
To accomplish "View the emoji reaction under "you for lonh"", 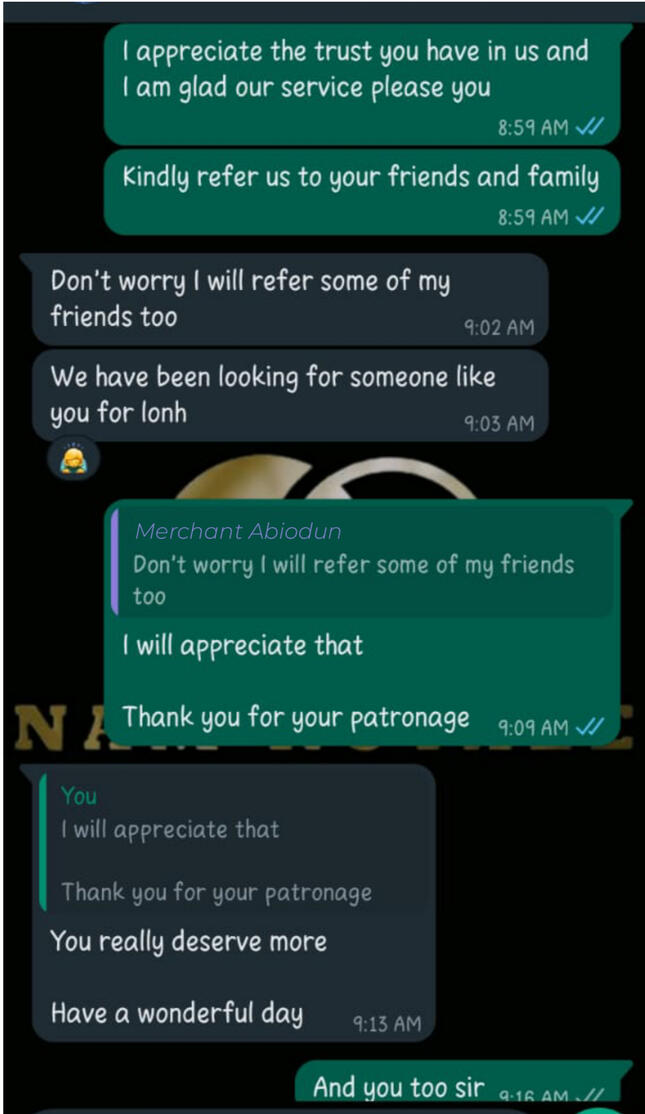I will coord(75,460).
